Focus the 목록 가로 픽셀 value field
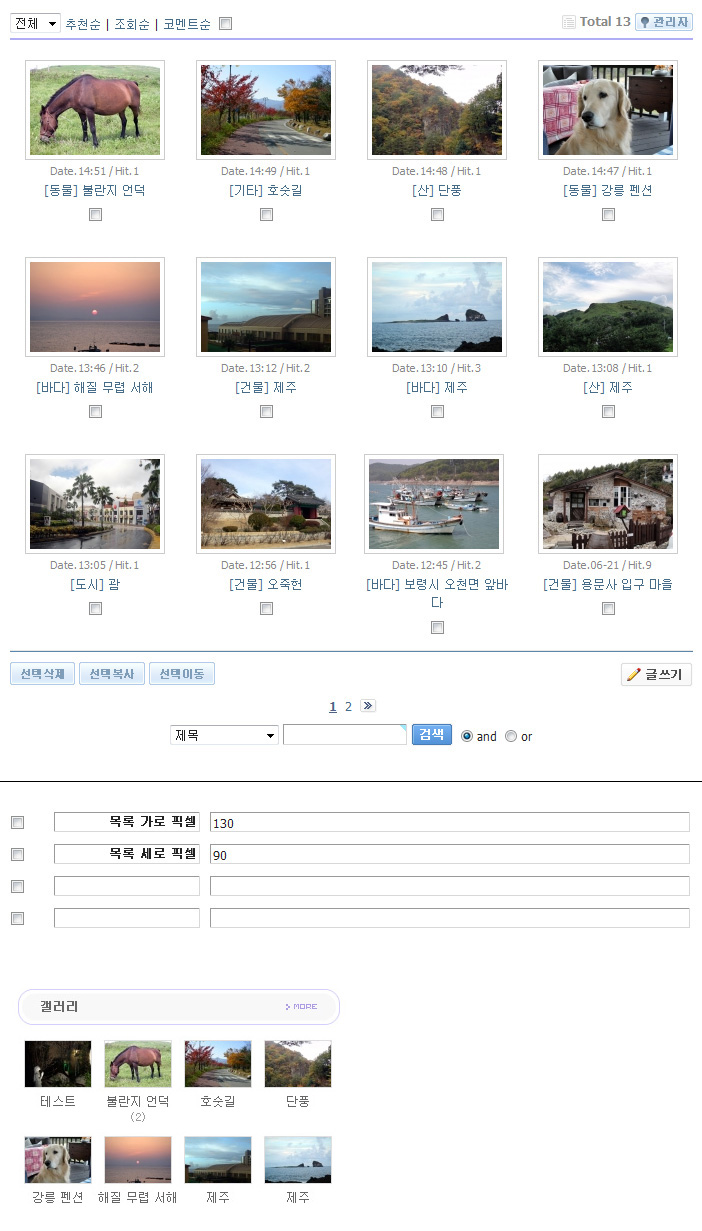 click(449, 822)
